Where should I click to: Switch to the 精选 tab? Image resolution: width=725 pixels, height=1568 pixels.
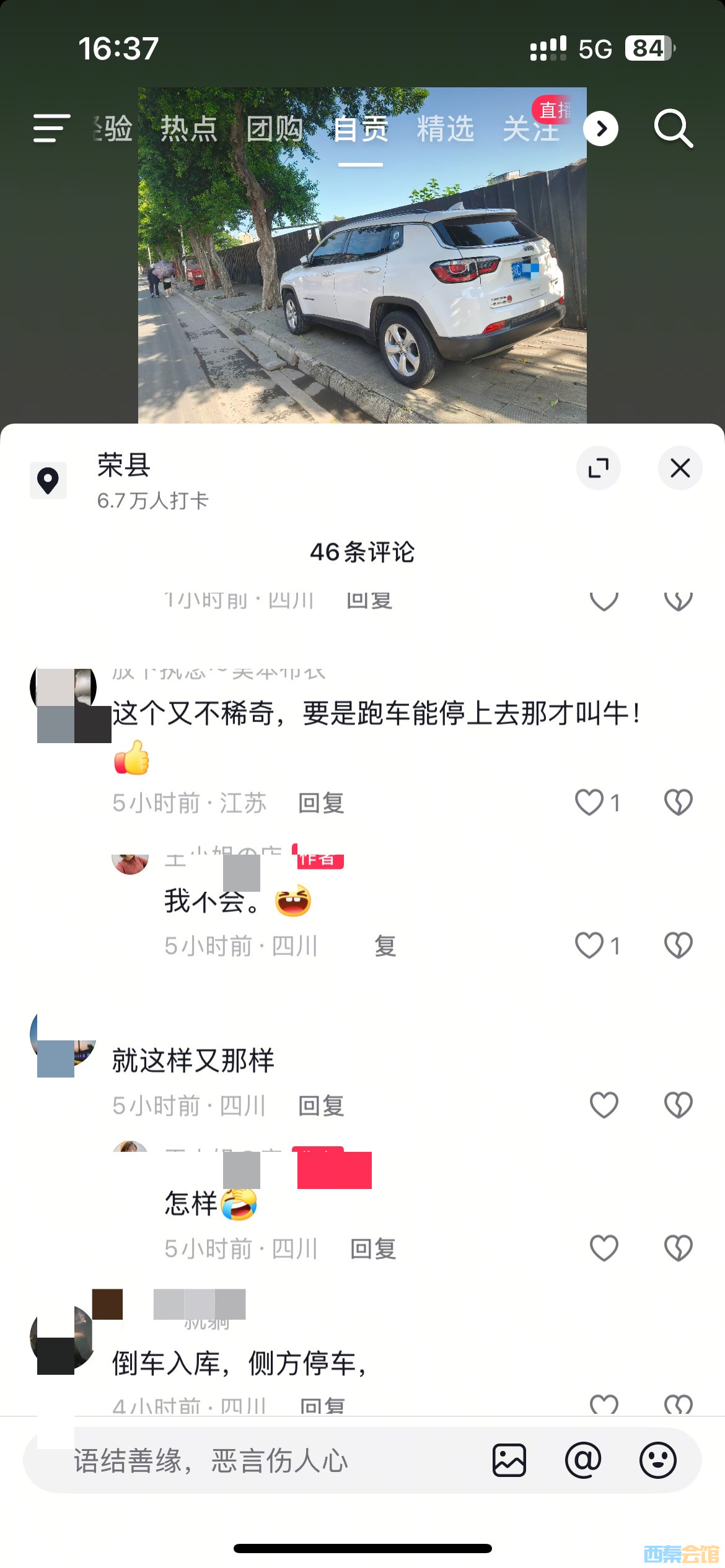[x=445, y=129]
